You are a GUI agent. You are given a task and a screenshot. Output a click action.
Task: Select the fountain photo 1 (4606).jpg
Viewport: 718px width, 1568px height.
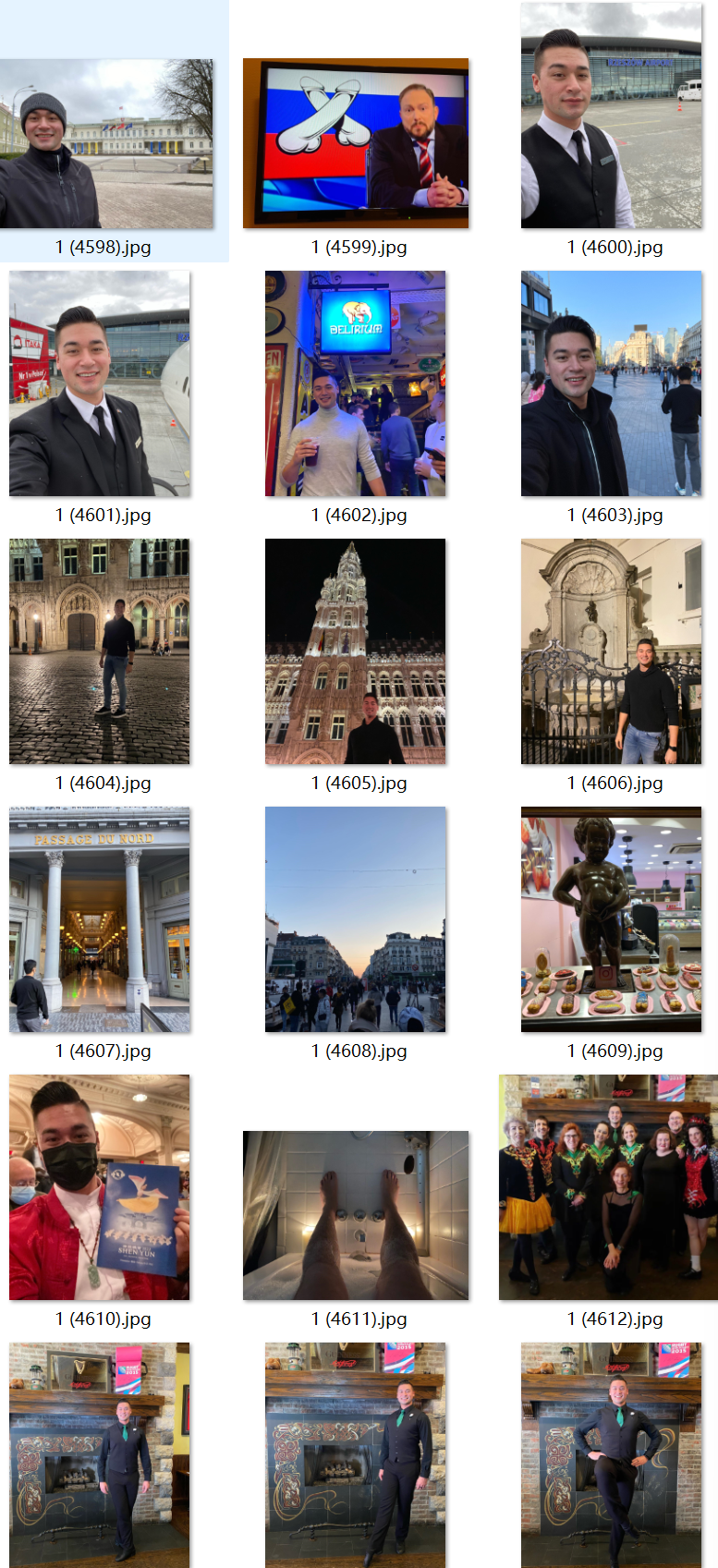pos(611,651)
